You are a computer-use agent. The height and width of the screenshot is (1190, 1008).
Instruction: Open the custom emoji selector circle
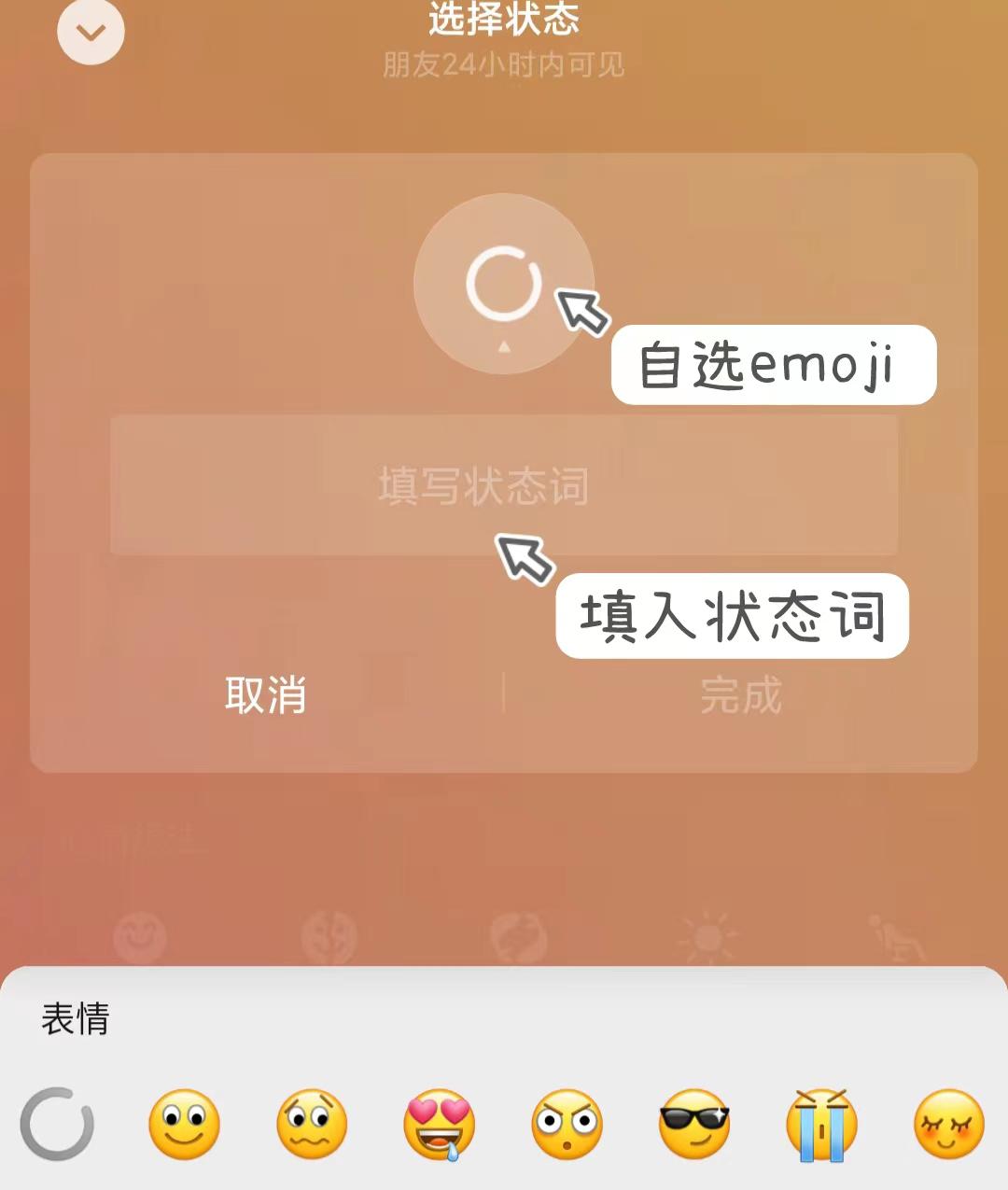pos(504,284)
